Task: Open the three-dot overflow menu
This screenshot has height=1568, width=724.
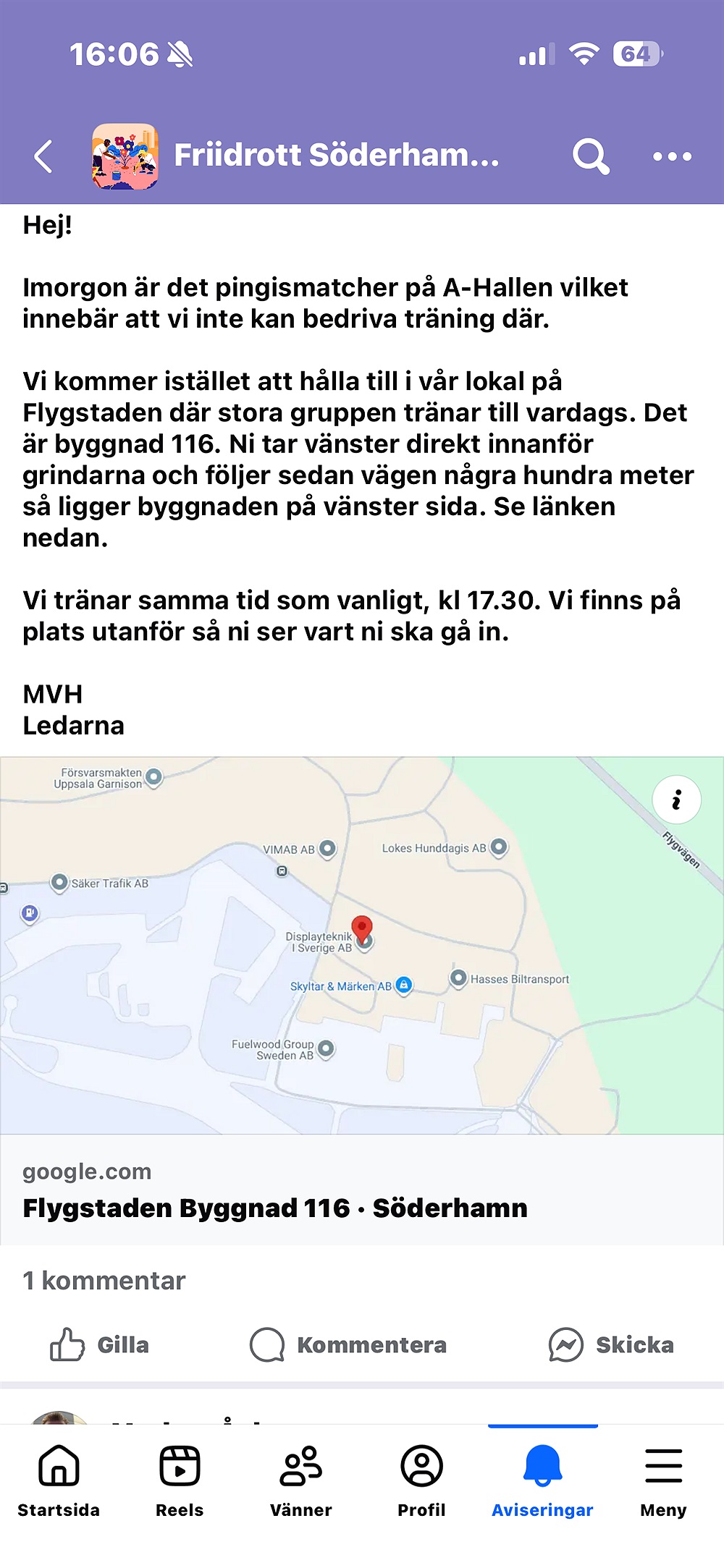Action: click(x=672, y=156)
